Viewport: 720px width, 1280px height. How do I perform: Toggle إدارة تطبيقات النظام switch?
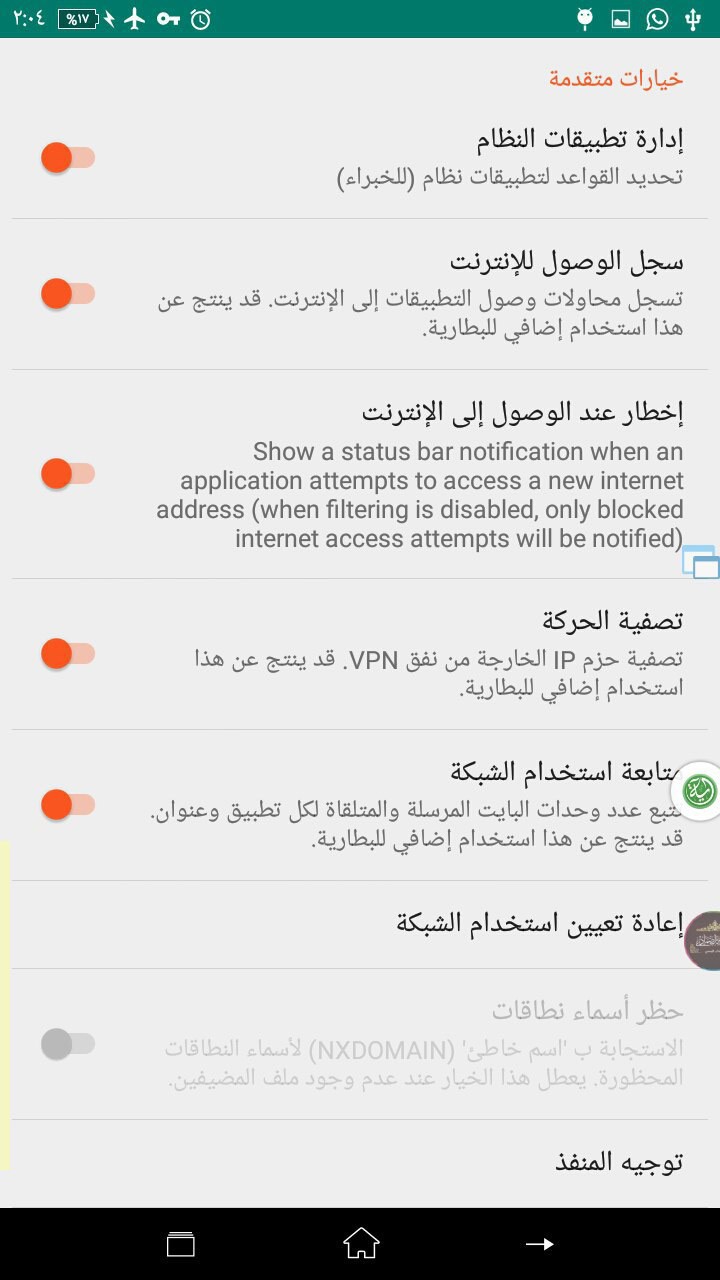pos(67,157)
